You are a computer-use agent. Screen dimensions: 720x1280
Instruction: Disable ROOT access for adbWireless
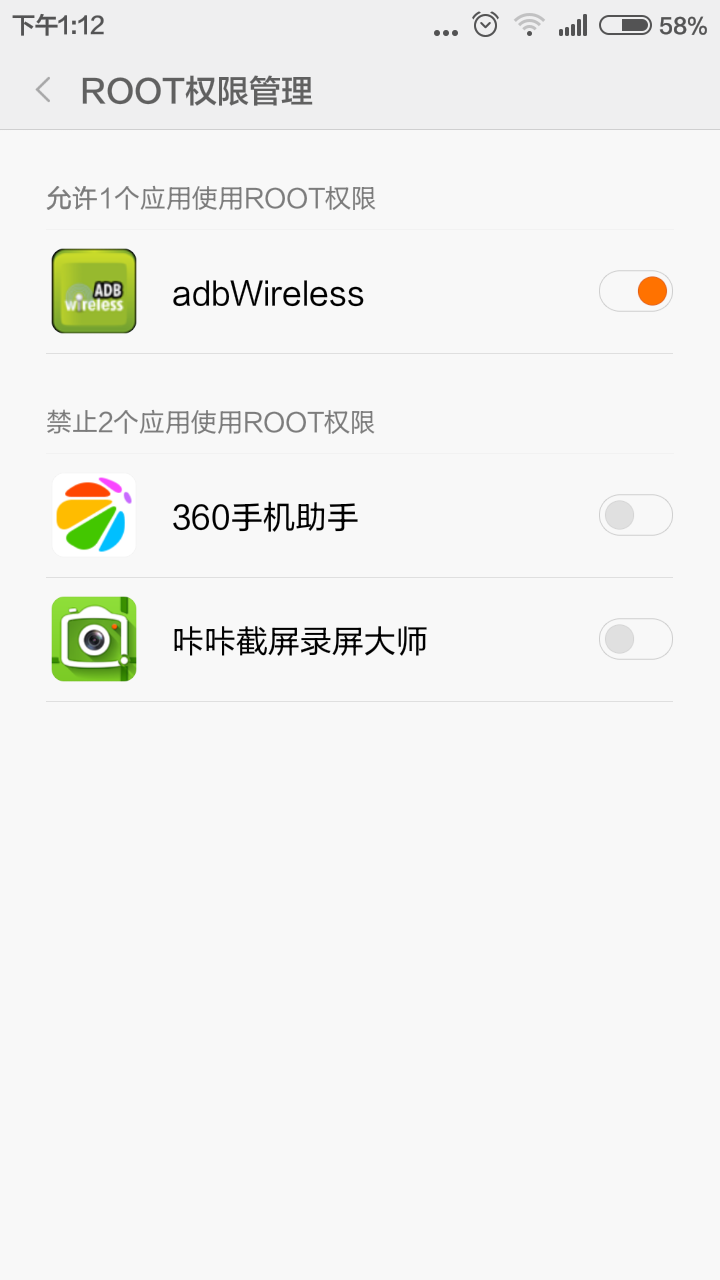[635, 291]
